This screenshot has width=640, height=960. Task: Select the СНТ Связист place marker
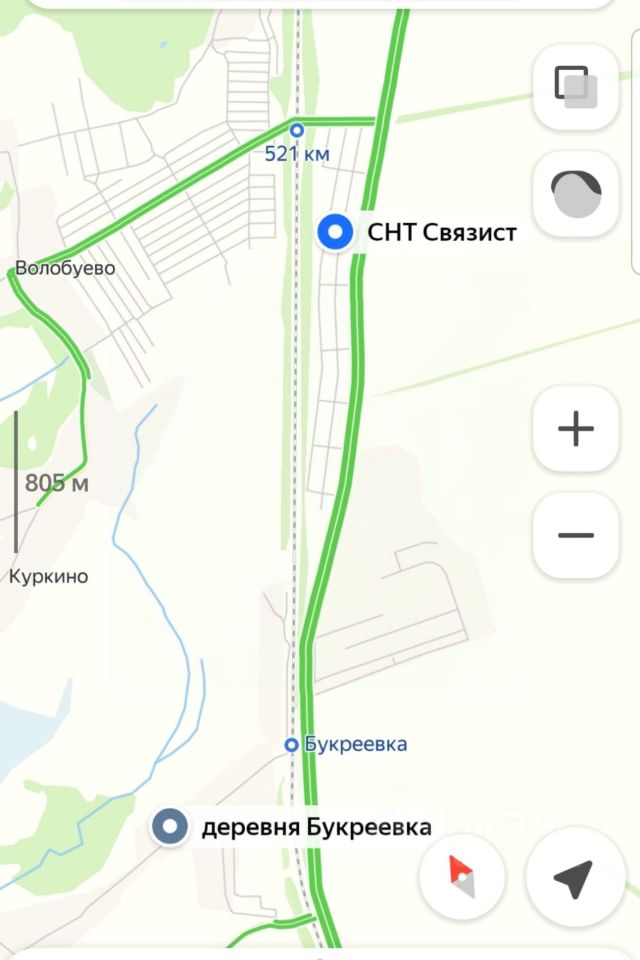(x=336, y=233)
